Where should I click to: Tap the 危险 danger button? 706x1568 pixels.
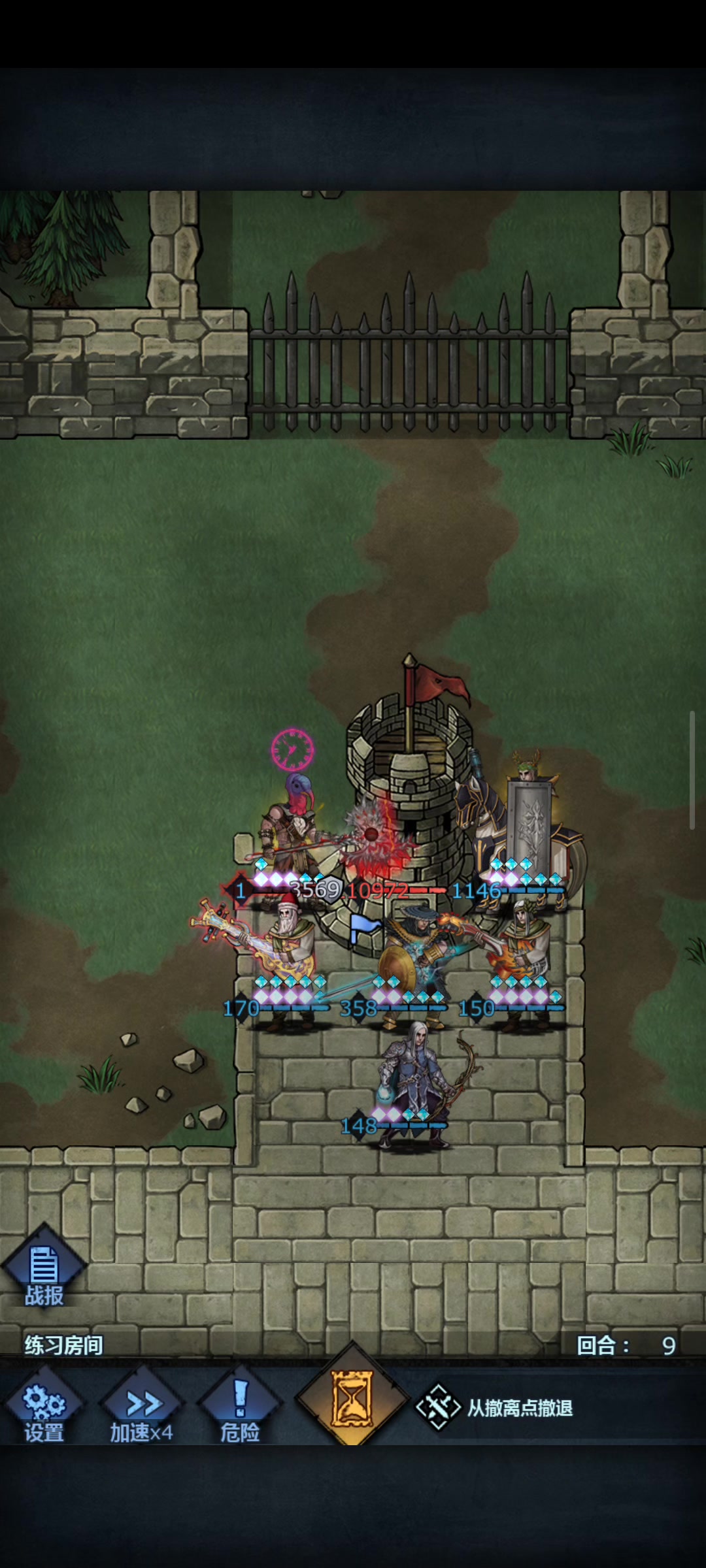click(240, 1413)
